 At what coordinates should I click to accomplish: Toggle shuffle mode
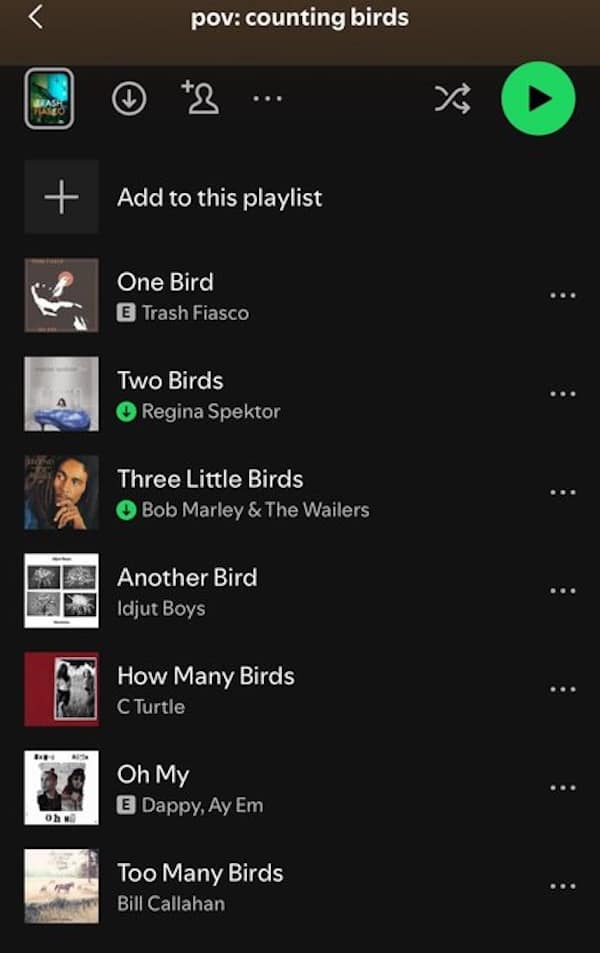pyautogui.click(x=452, y=98)
